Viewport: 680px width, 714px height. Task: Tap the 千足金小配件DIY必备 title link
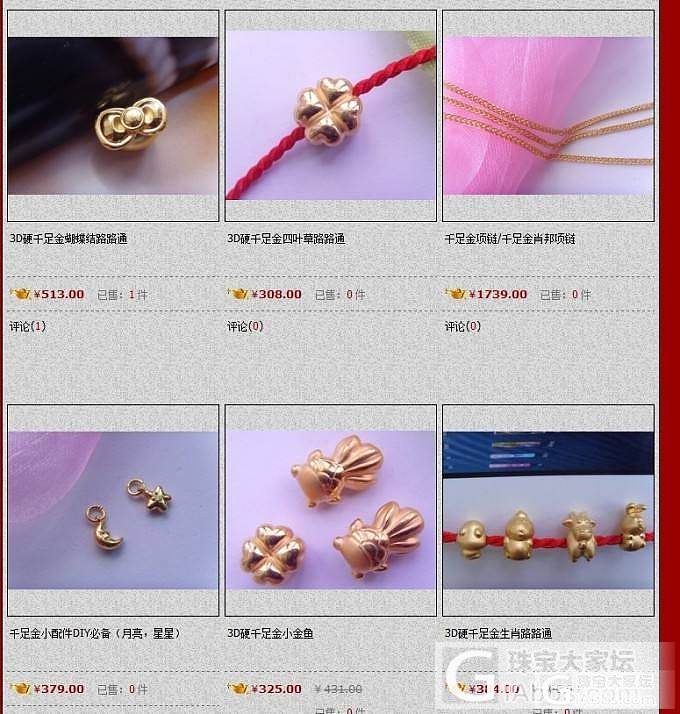tap(95, 633)
